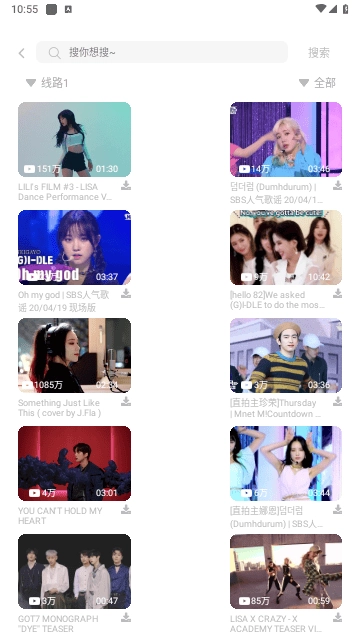Download YOU CAN'T HOLD MY HEART
Image resolution: width=360 pixels, height=640 pixels.
click(x=126, y=509)
